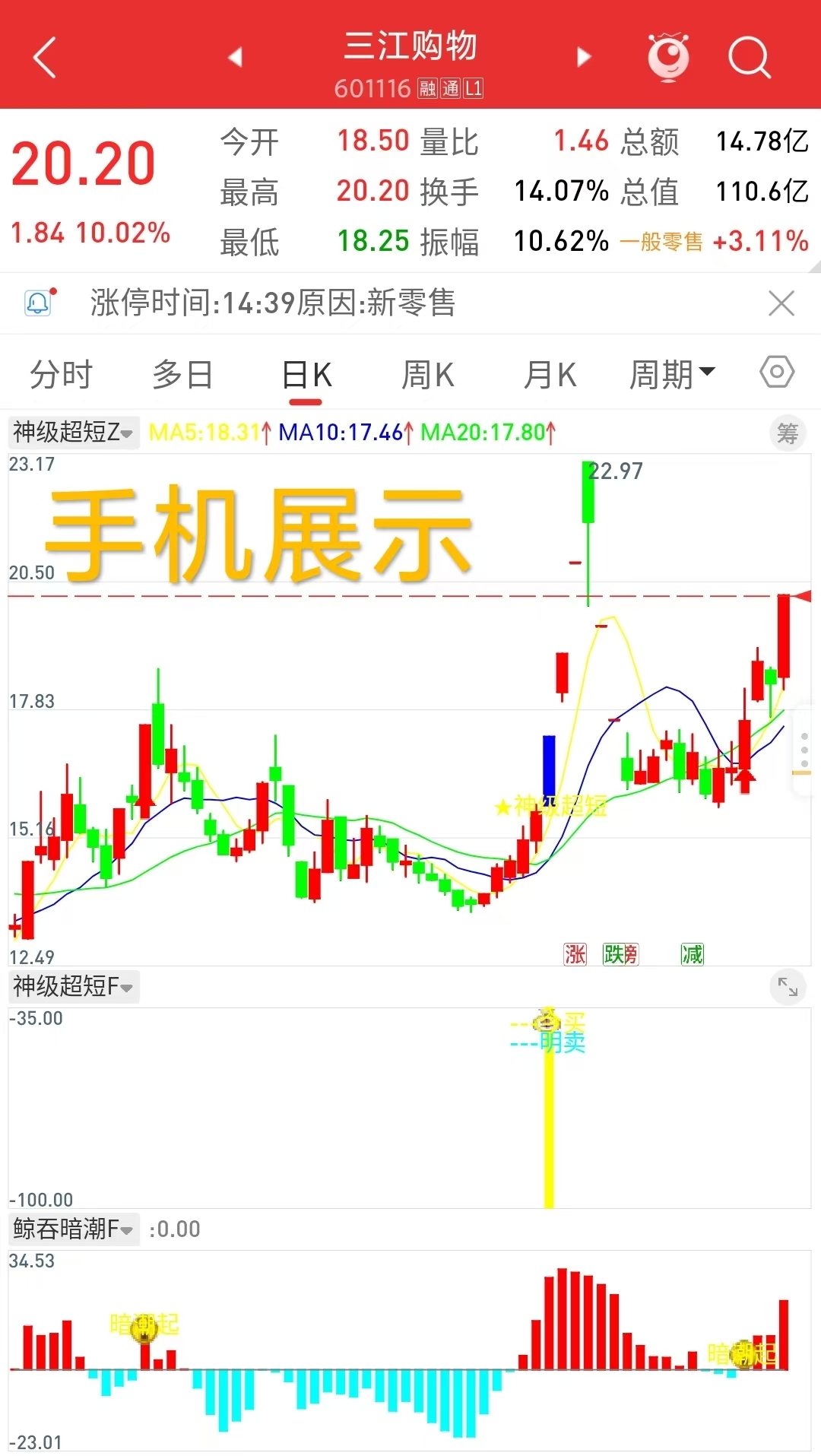Select the 日K chart tab
Image resolution: width=821 pixels, height=1456 pixels.
click(x=306, y=375)
